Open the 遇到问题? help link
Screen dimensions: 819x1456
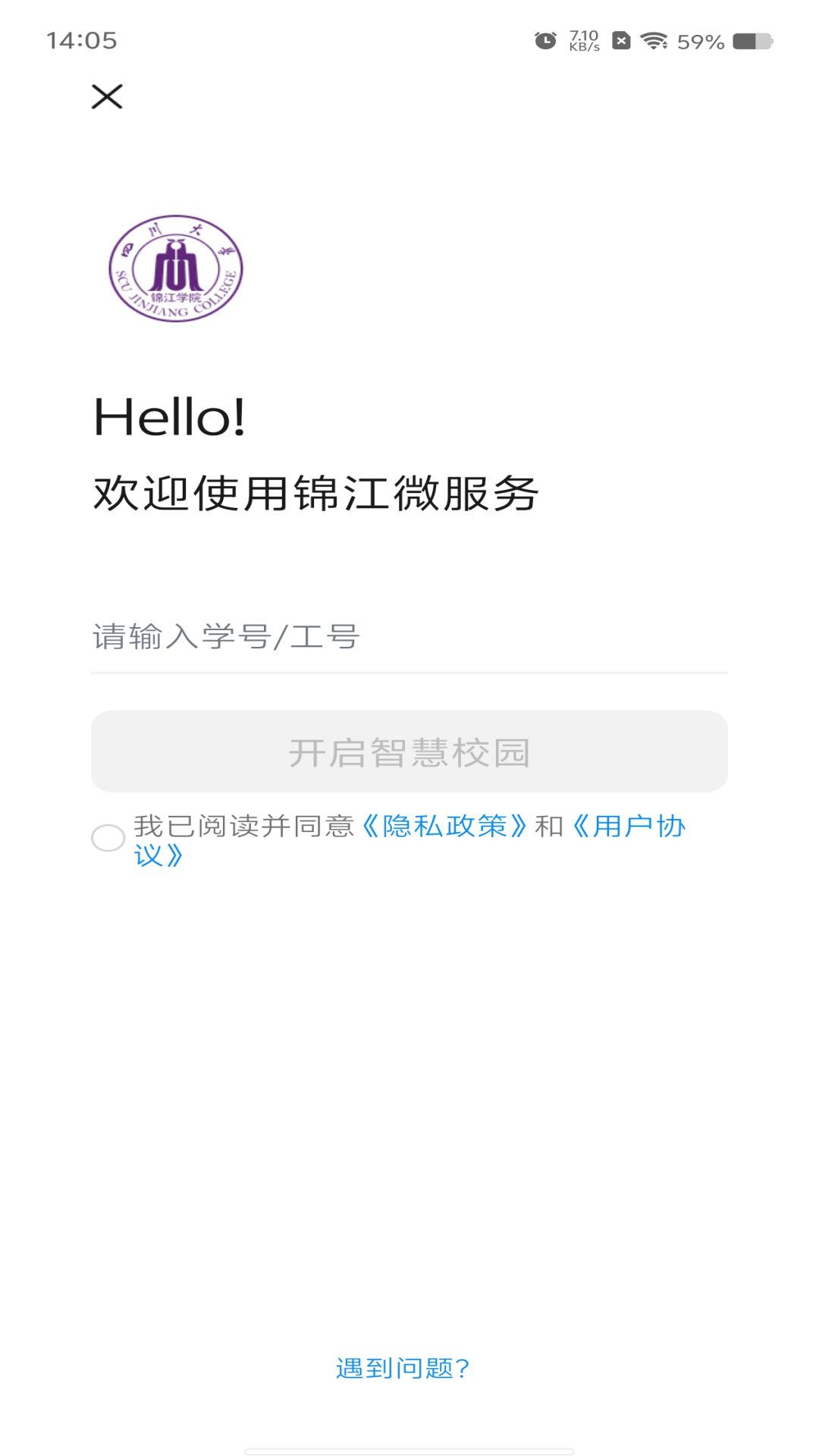(x=403, y=1368)
